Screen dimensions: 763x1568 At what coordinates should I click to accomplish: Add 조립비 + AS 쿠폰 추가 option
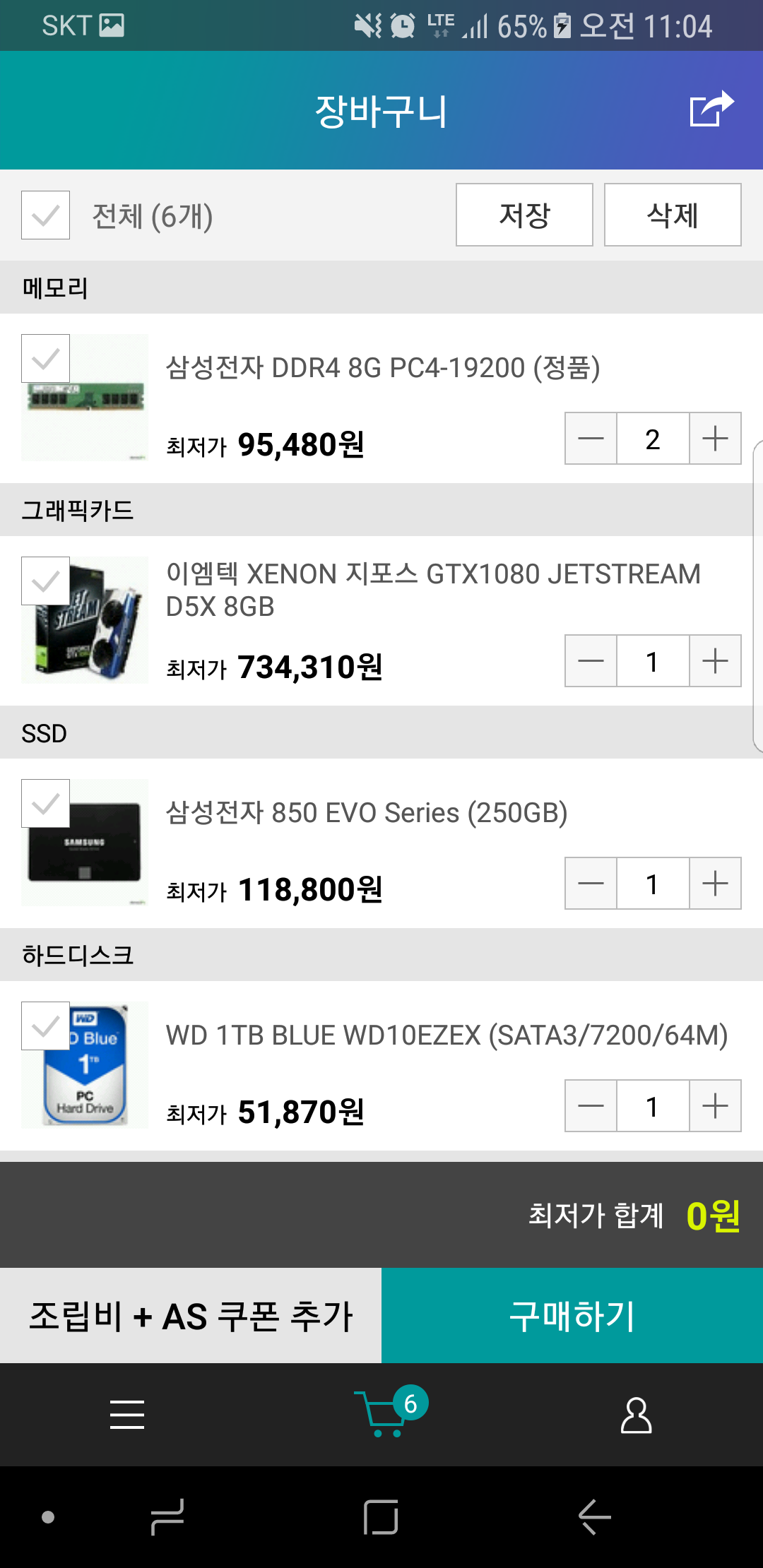click(x=191, y=1316)
